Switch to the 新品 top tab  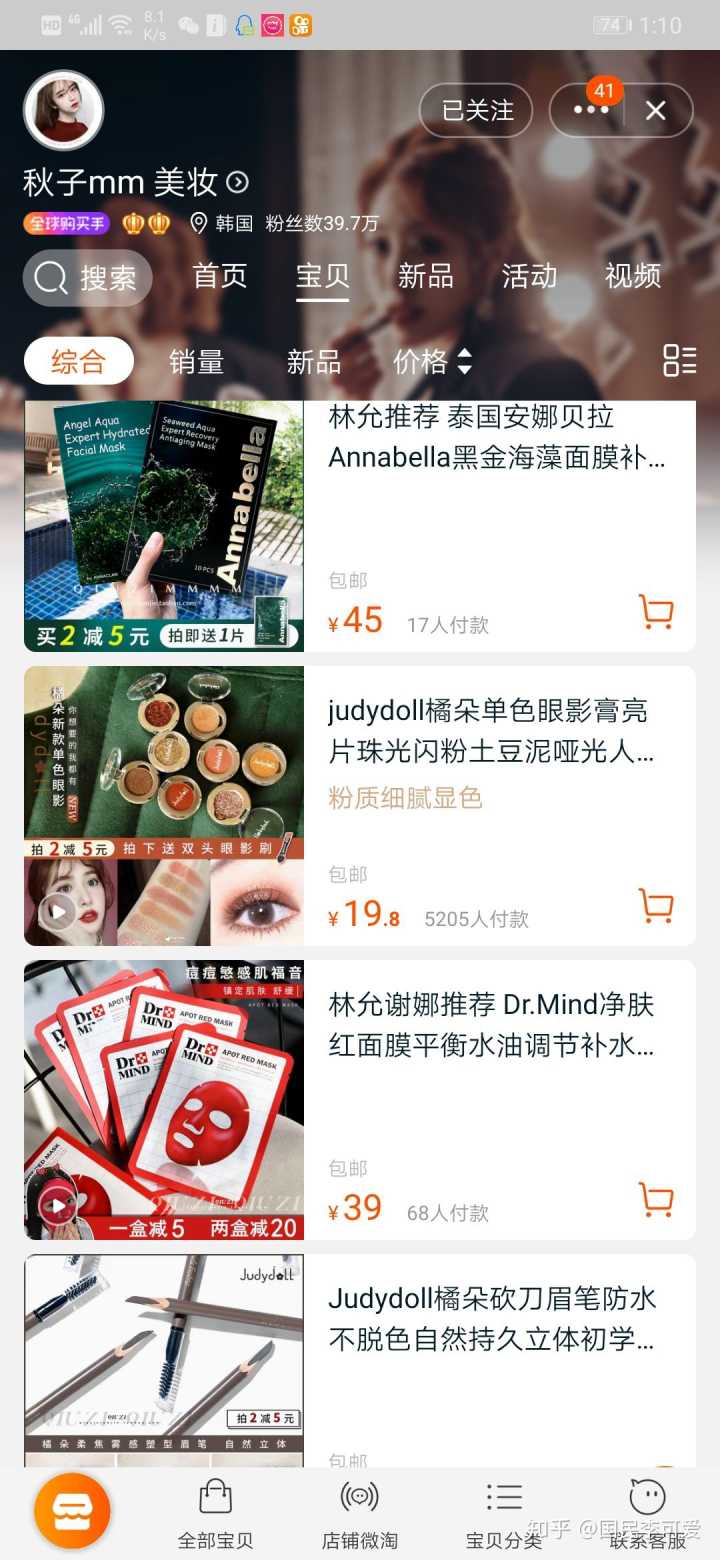[x=425, y=276]
